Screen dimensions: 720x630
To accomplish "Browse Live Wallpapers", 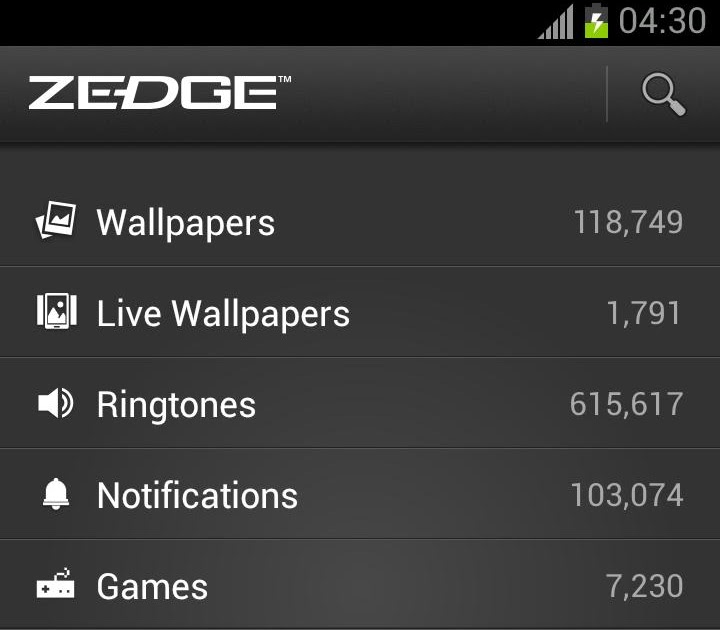I will tap(360, 313).
